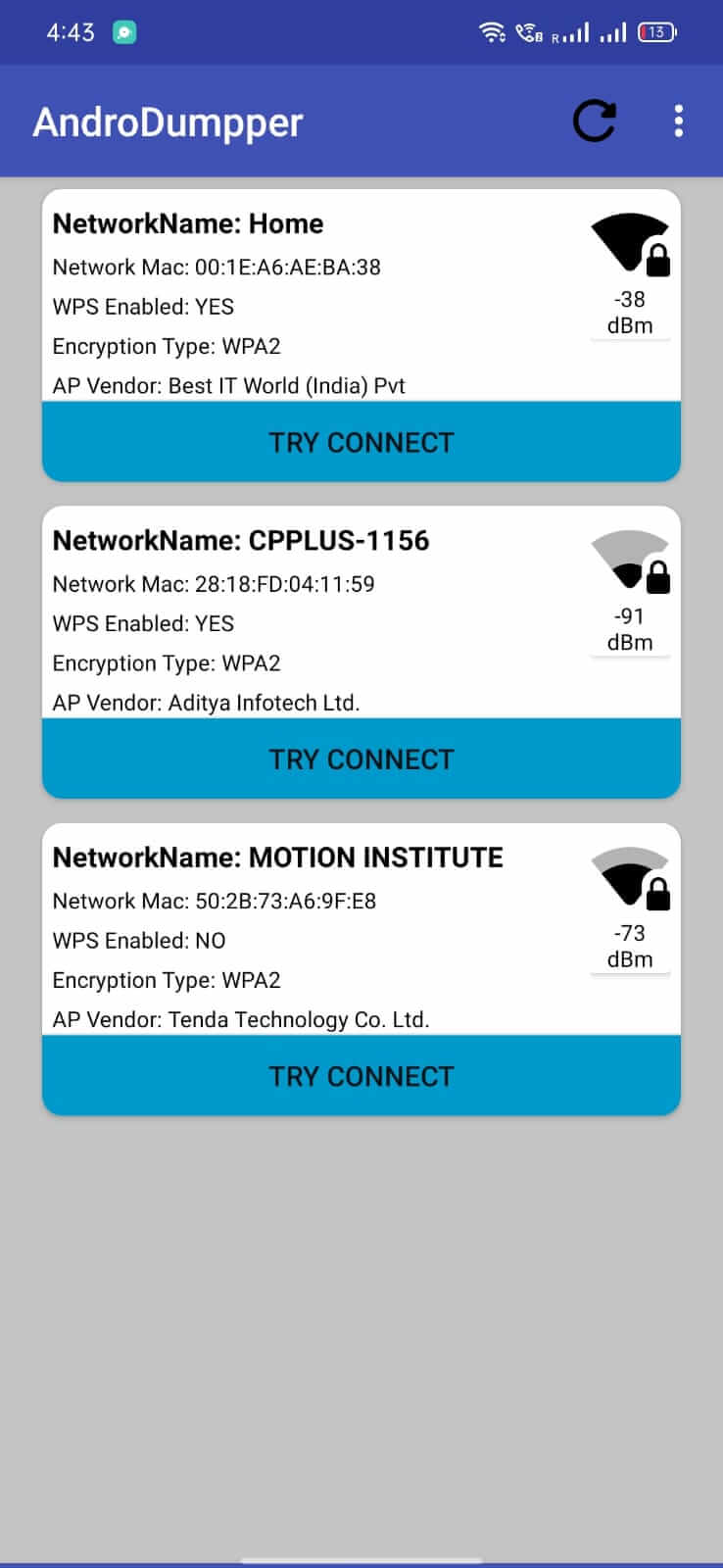Open the three-dot overflow menu
This screenshot has height=1568, width=723.
pyautogui.click(x=679, y=120)
